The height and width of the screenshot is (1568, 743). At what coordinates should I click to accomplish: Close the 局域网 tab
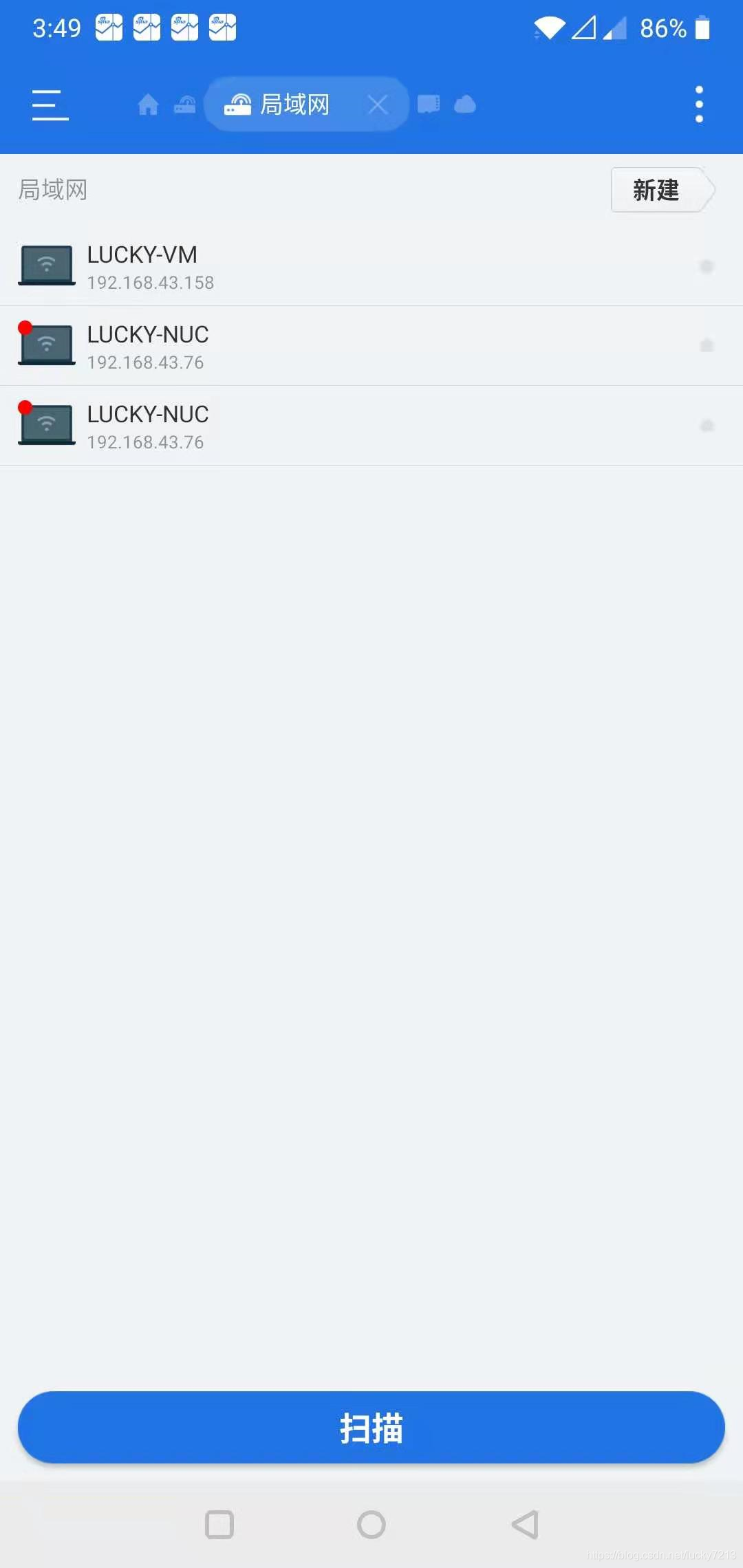[x=378, y=105]
